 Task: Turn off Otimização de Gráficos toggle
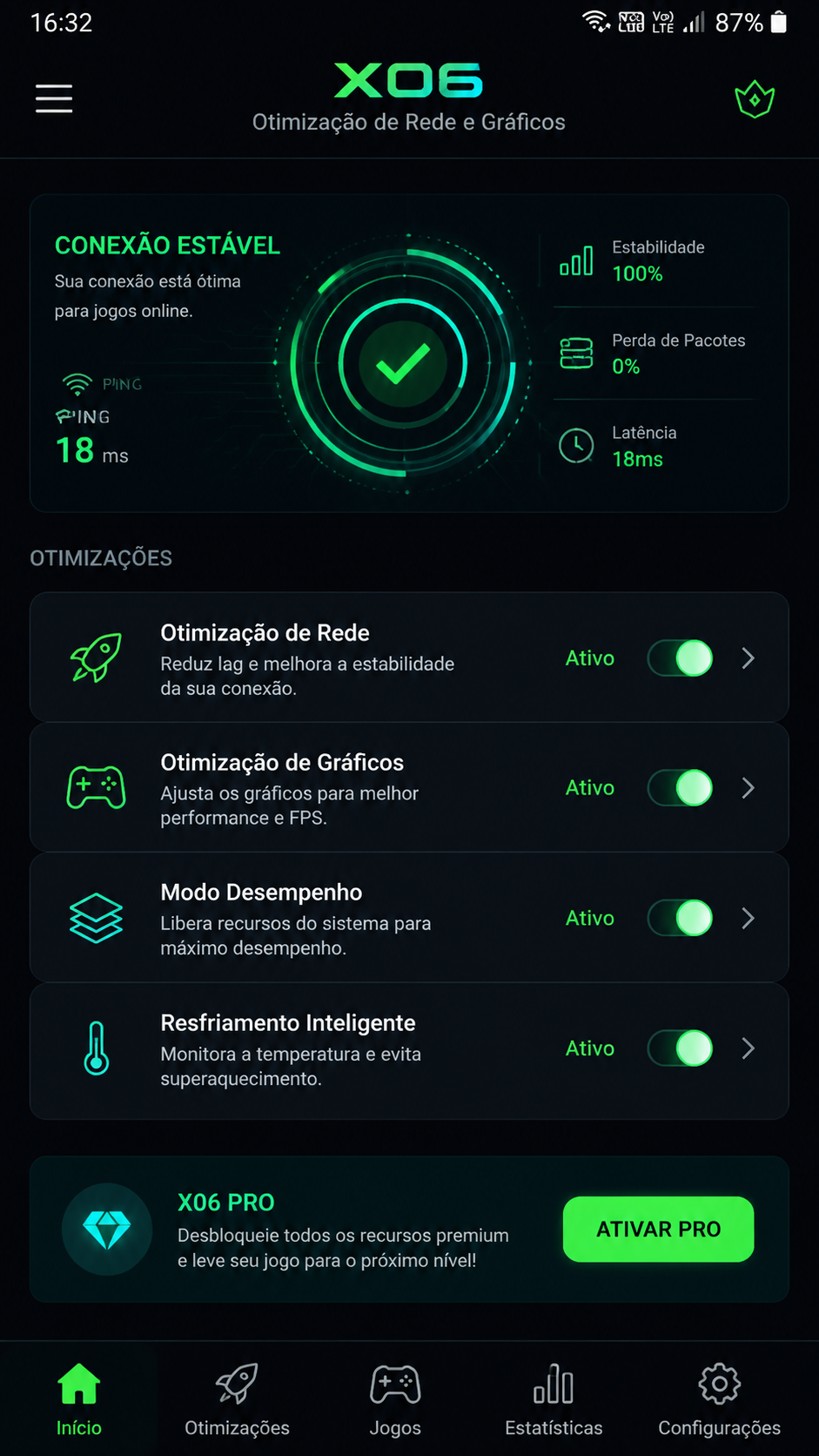point(681,788)
